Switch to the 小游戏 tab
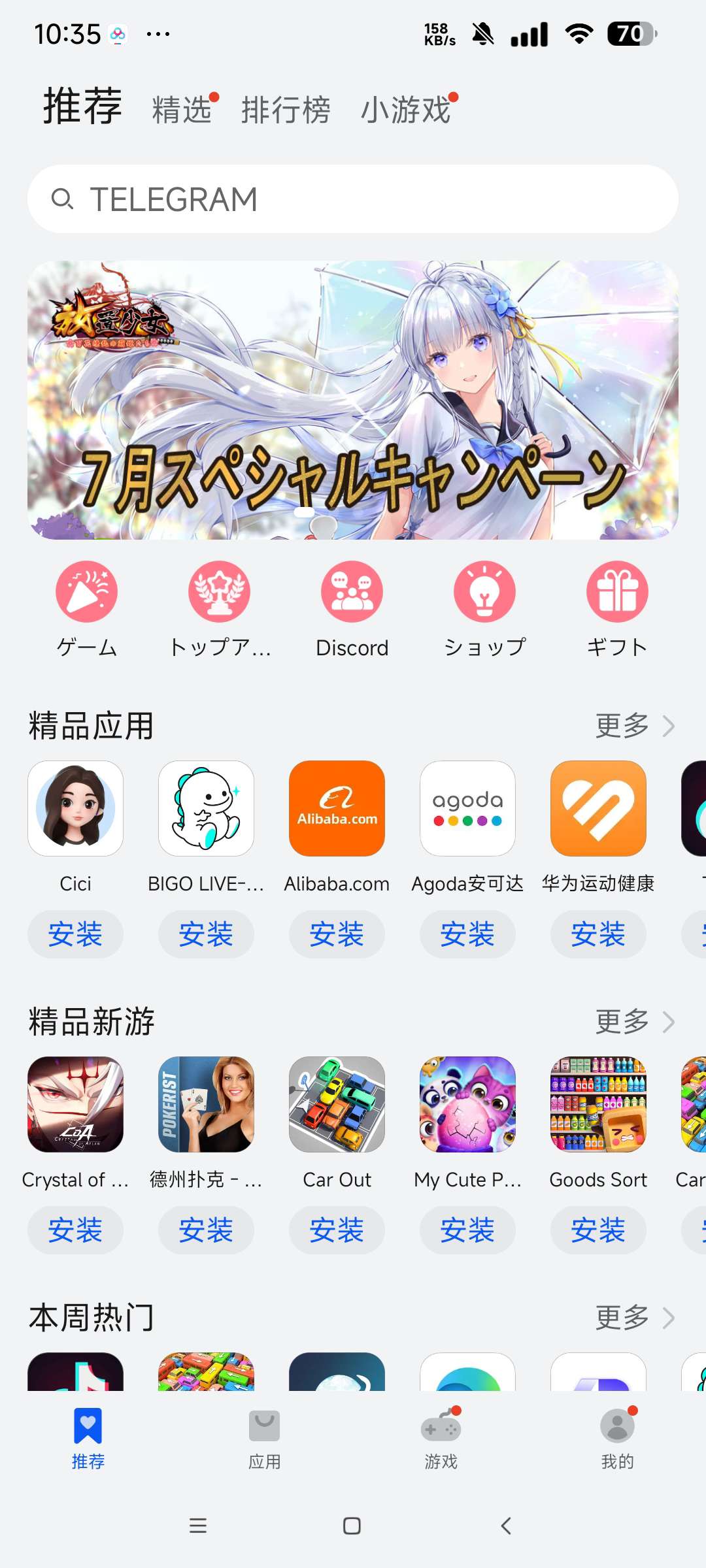 (x=407, y=108)
